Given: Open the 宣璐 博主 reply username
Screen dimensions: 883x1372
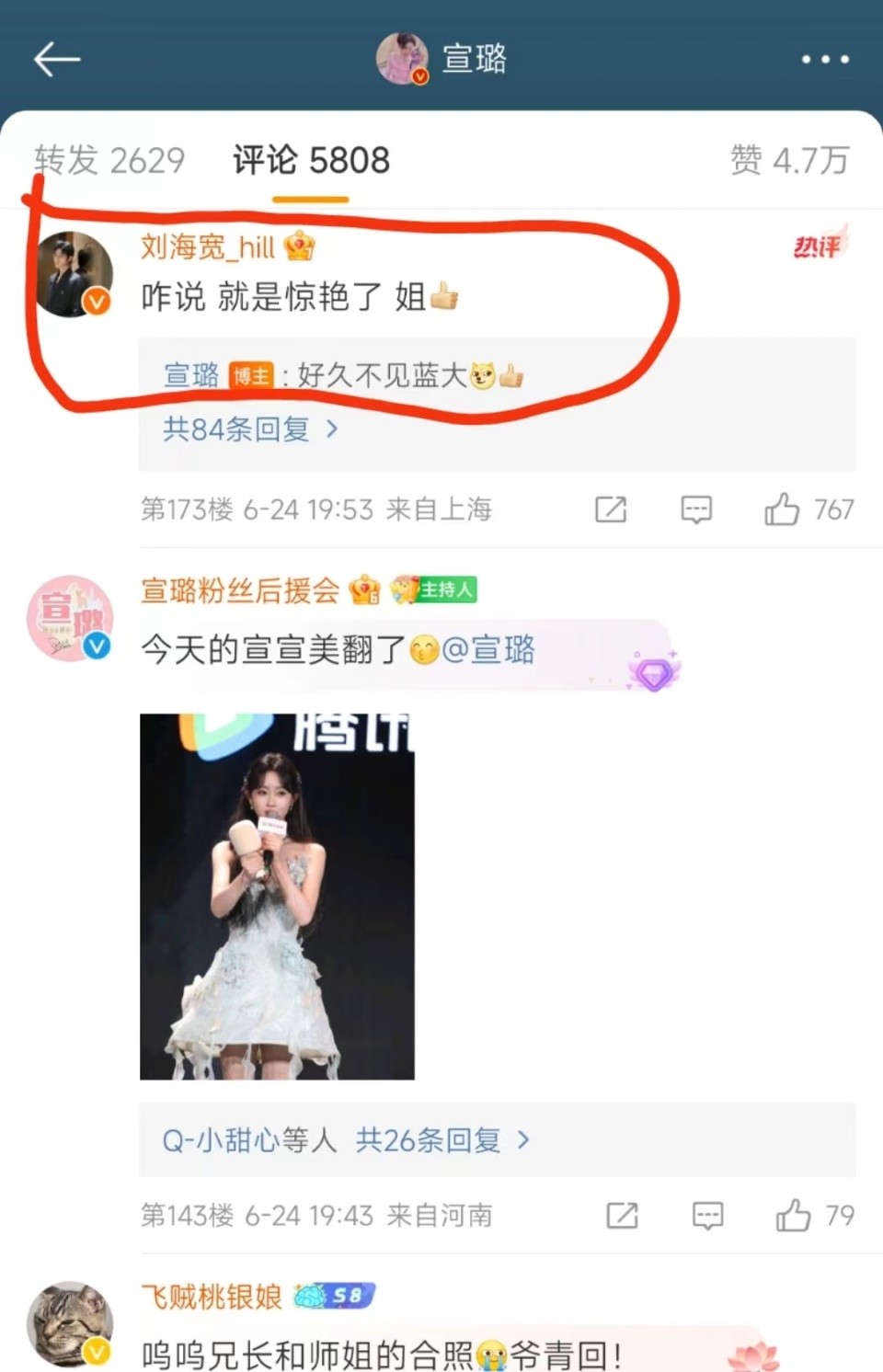Looking at the screenshot, I should point(191,375).
